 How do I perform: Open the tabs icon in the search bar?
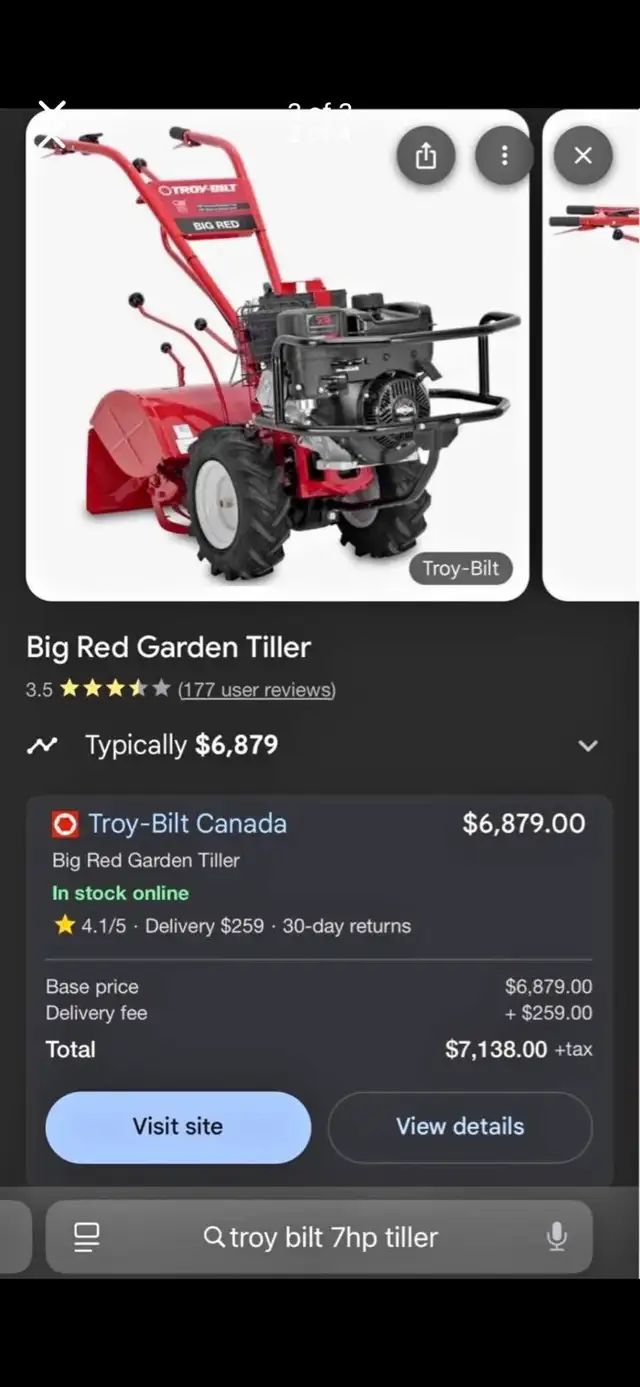pos(87,1237)
